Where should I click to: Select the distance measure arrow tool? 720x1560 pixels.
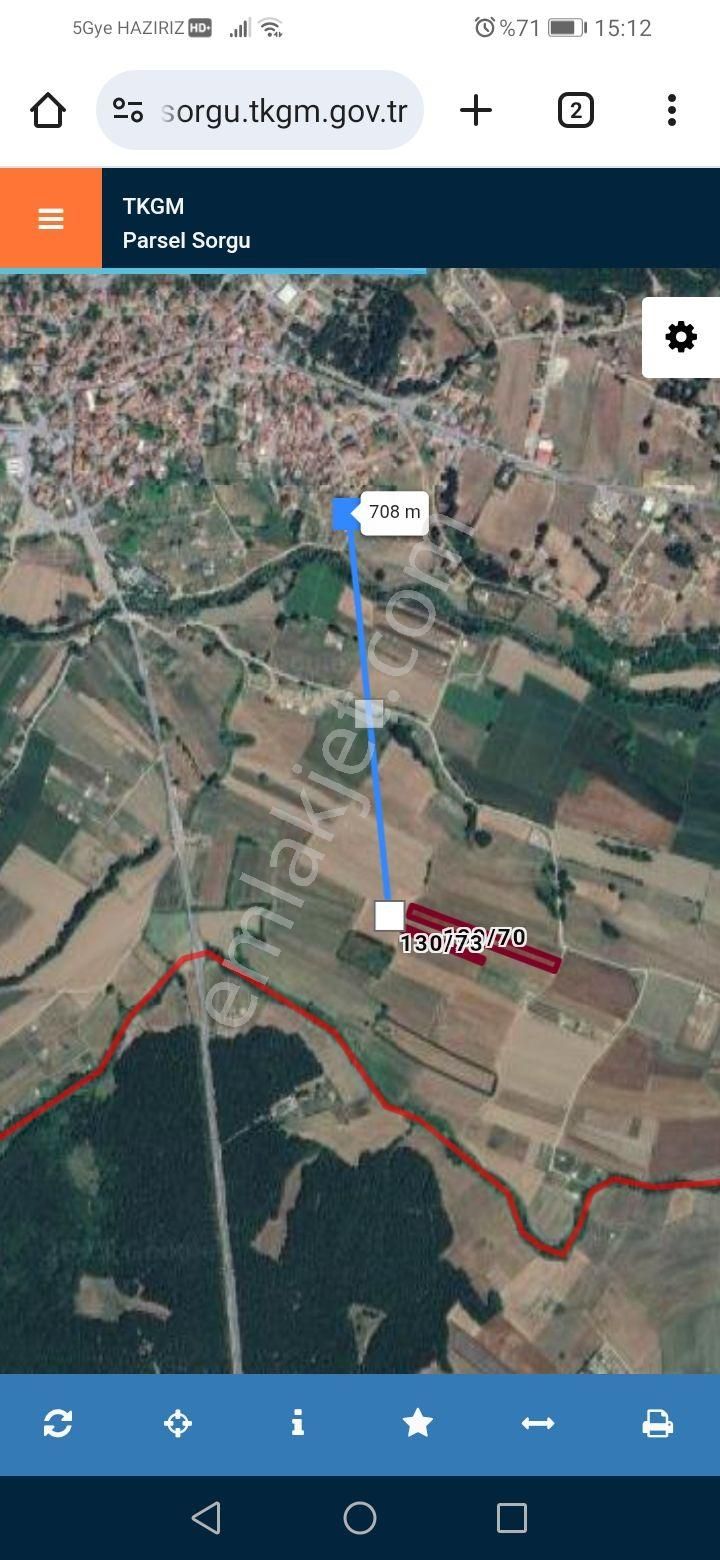537,1423
